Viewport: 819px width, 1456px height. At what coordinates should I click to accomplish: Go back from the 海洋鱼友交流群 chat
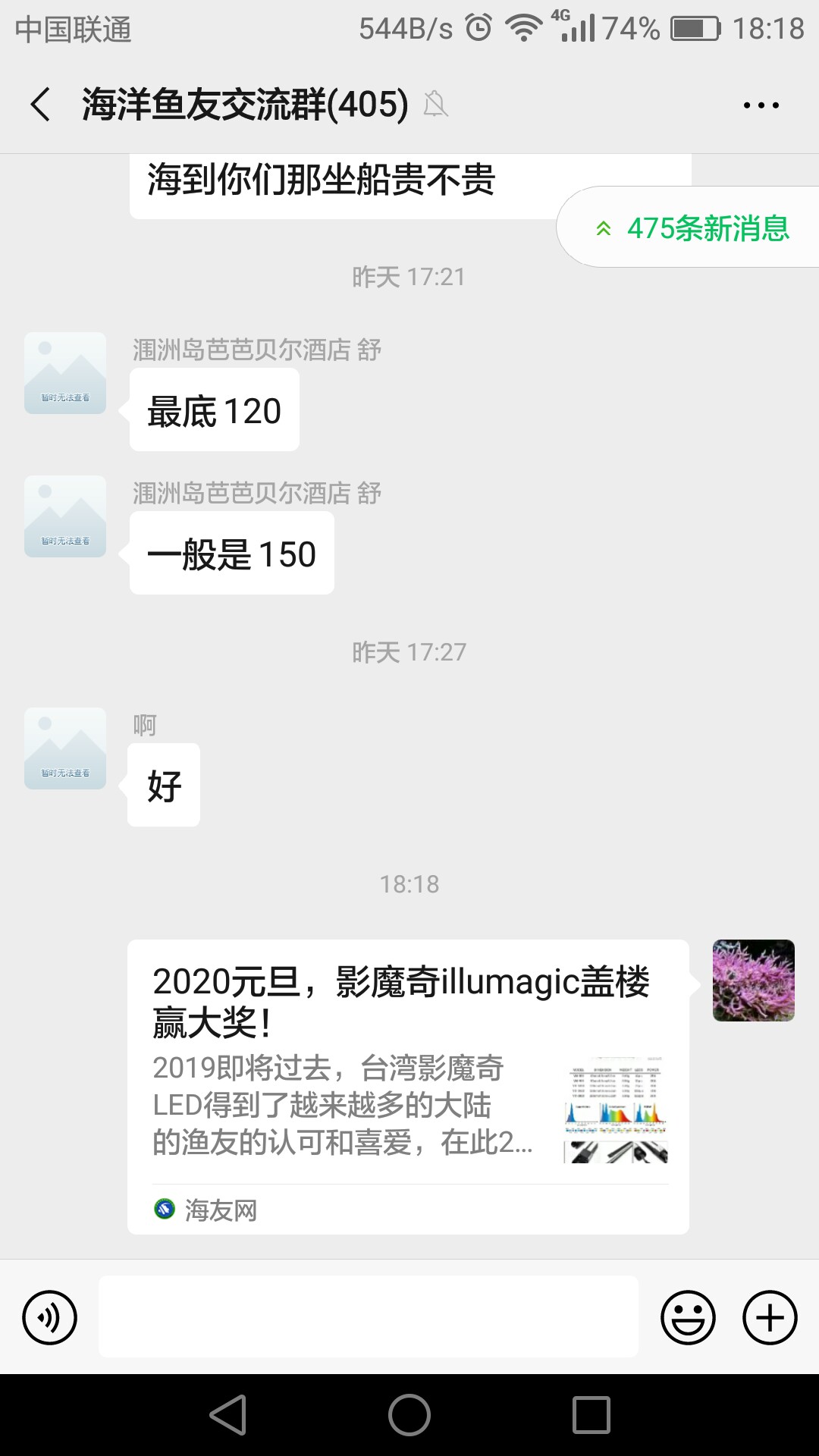(x=41, y=105)
